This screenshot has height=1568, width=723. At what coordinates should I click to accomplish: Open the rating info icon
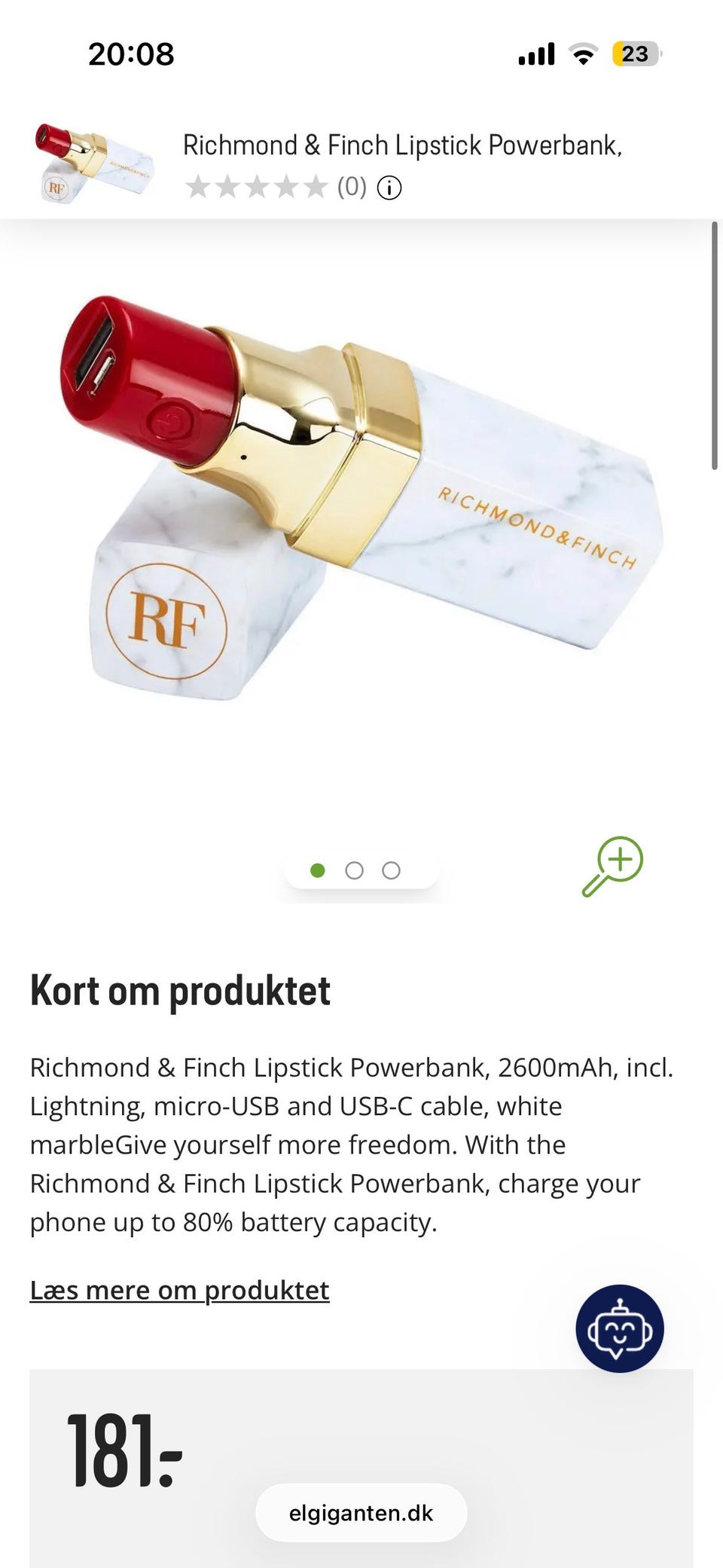point(389,188)
